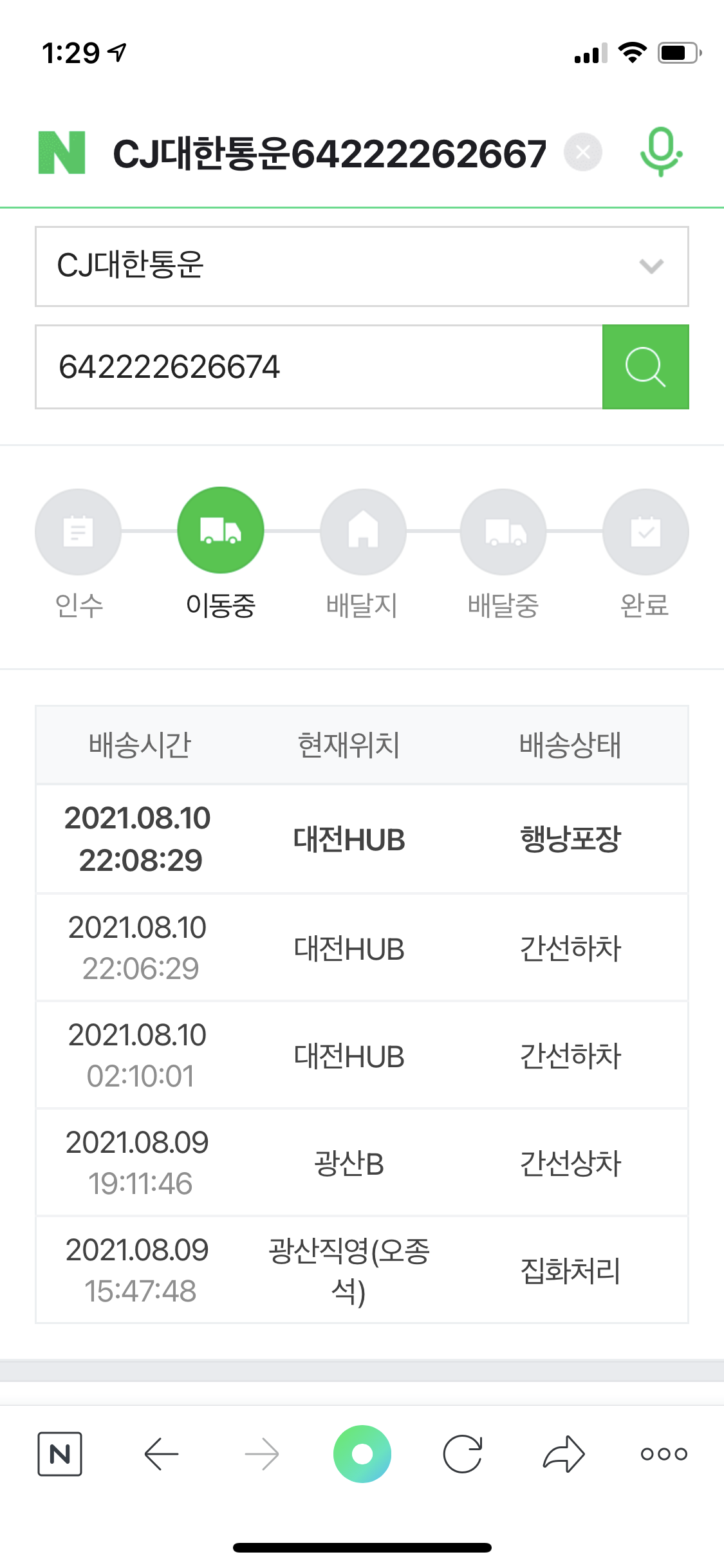Open the CJ대한통운 courier dropdown
Viewport: 724px width, 1568px height.
pos(362,266)
